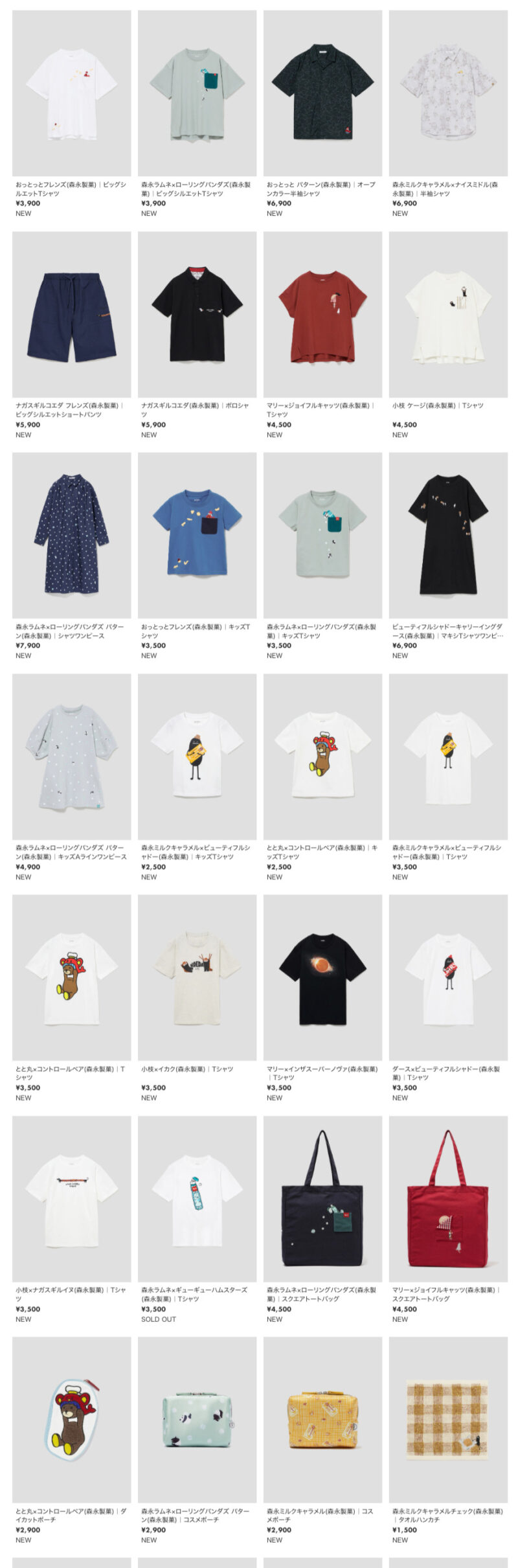
Task: View the red マリー×ジョイフルキャッツ tote bag
Action: [x=448, y=1199]
